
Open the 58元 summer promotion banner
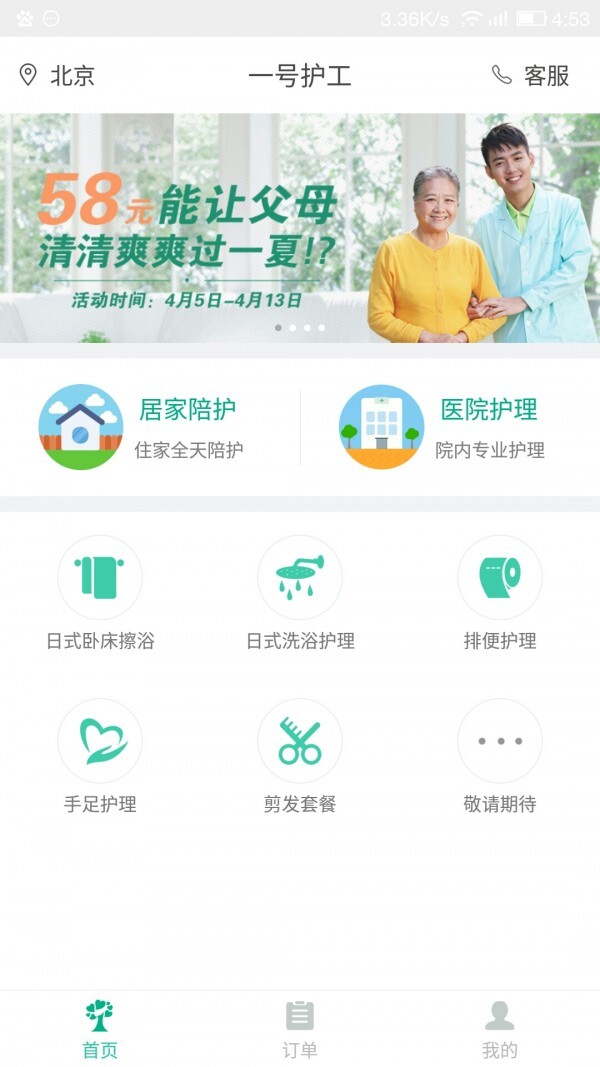click(300, 228)
